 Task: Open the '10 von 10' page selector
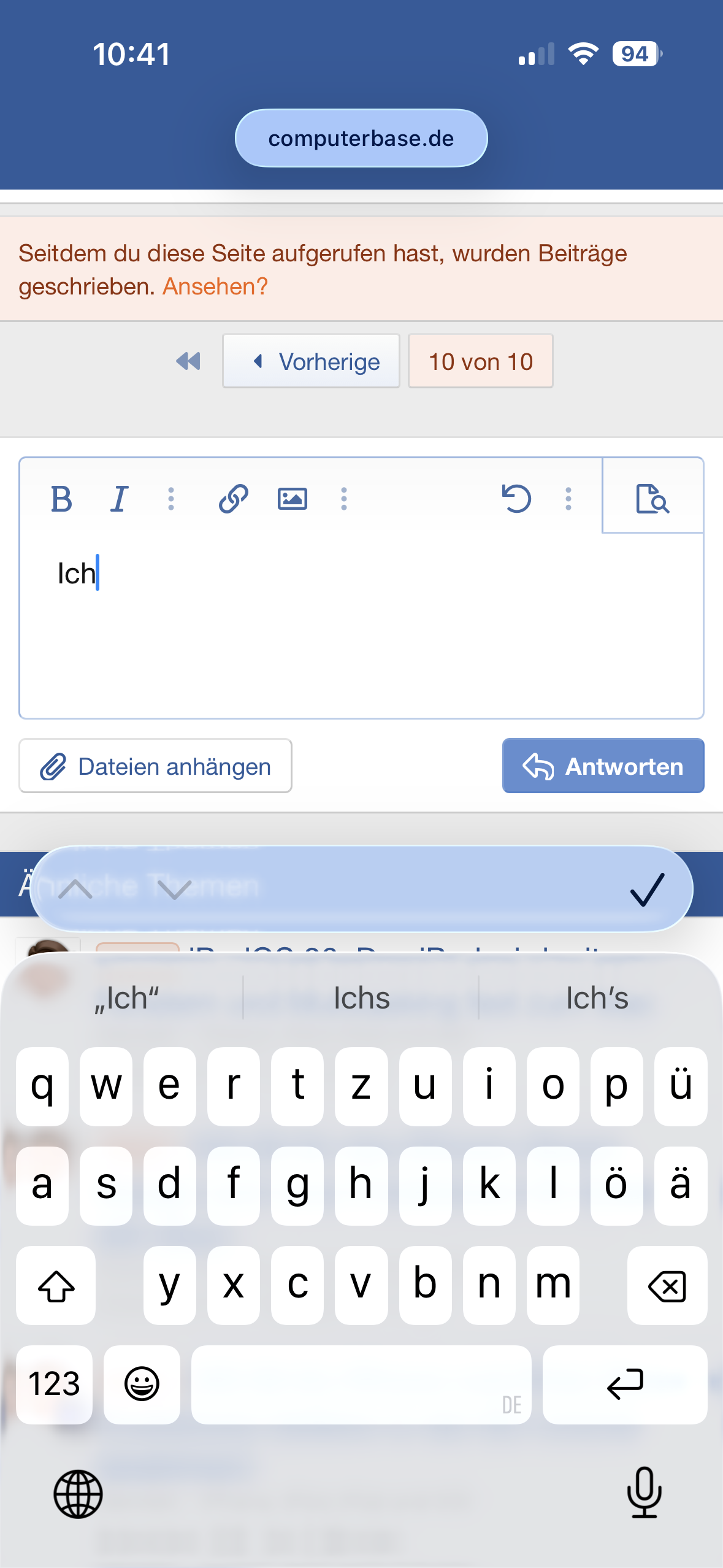point(480,361)
